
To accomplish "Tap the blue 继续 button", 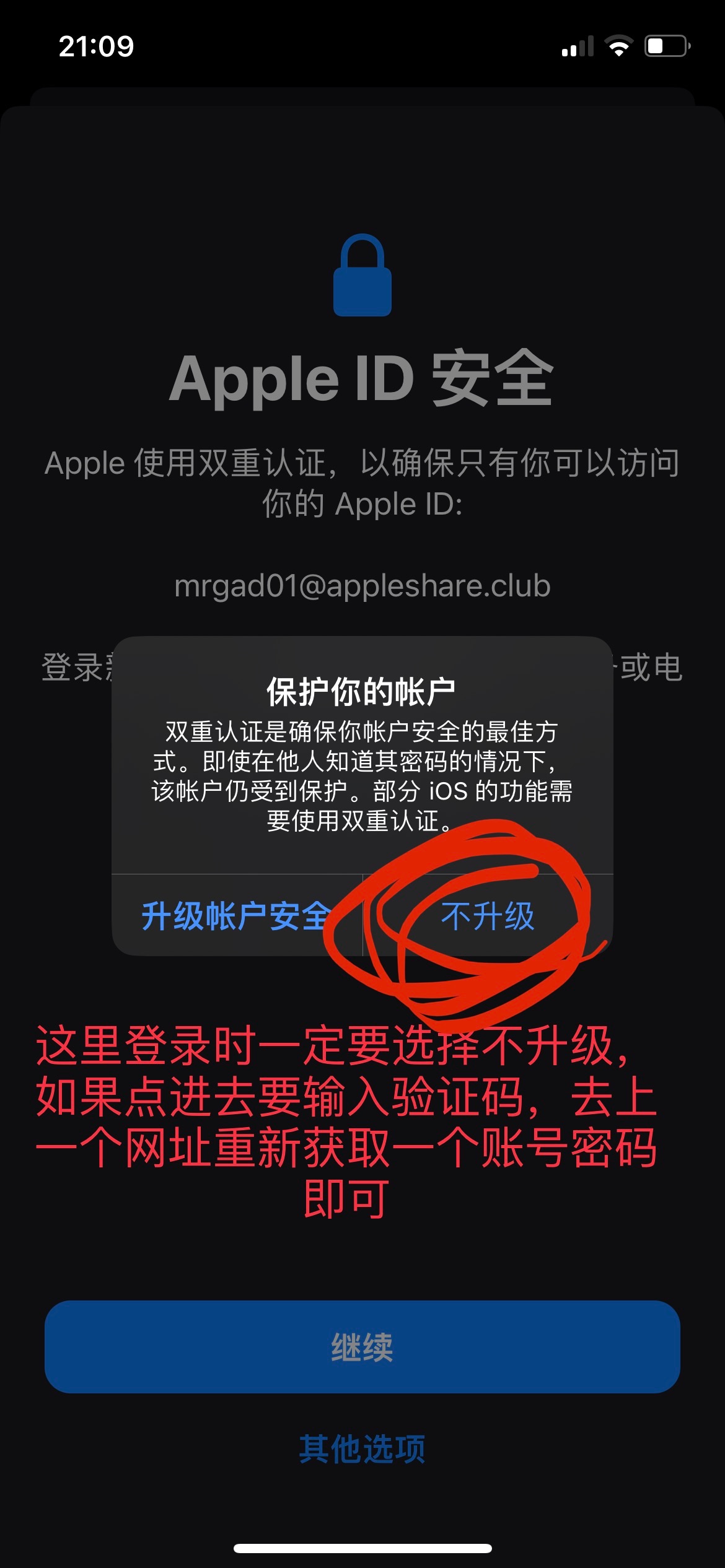I will pyautogui.click(x=362, y=1347).
